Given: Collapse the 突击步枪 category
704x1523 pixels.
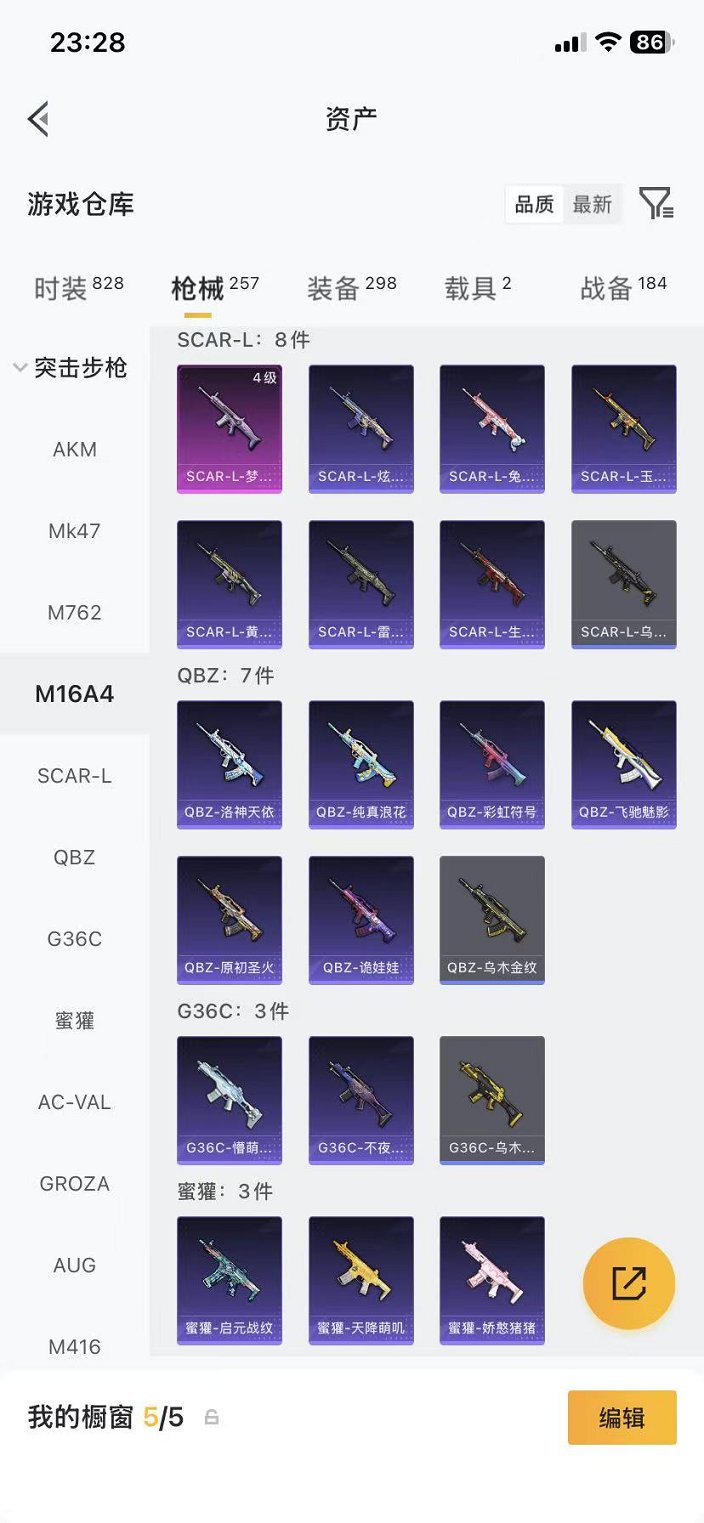Looking at the screenshot, I should click(x=70, y=368).
